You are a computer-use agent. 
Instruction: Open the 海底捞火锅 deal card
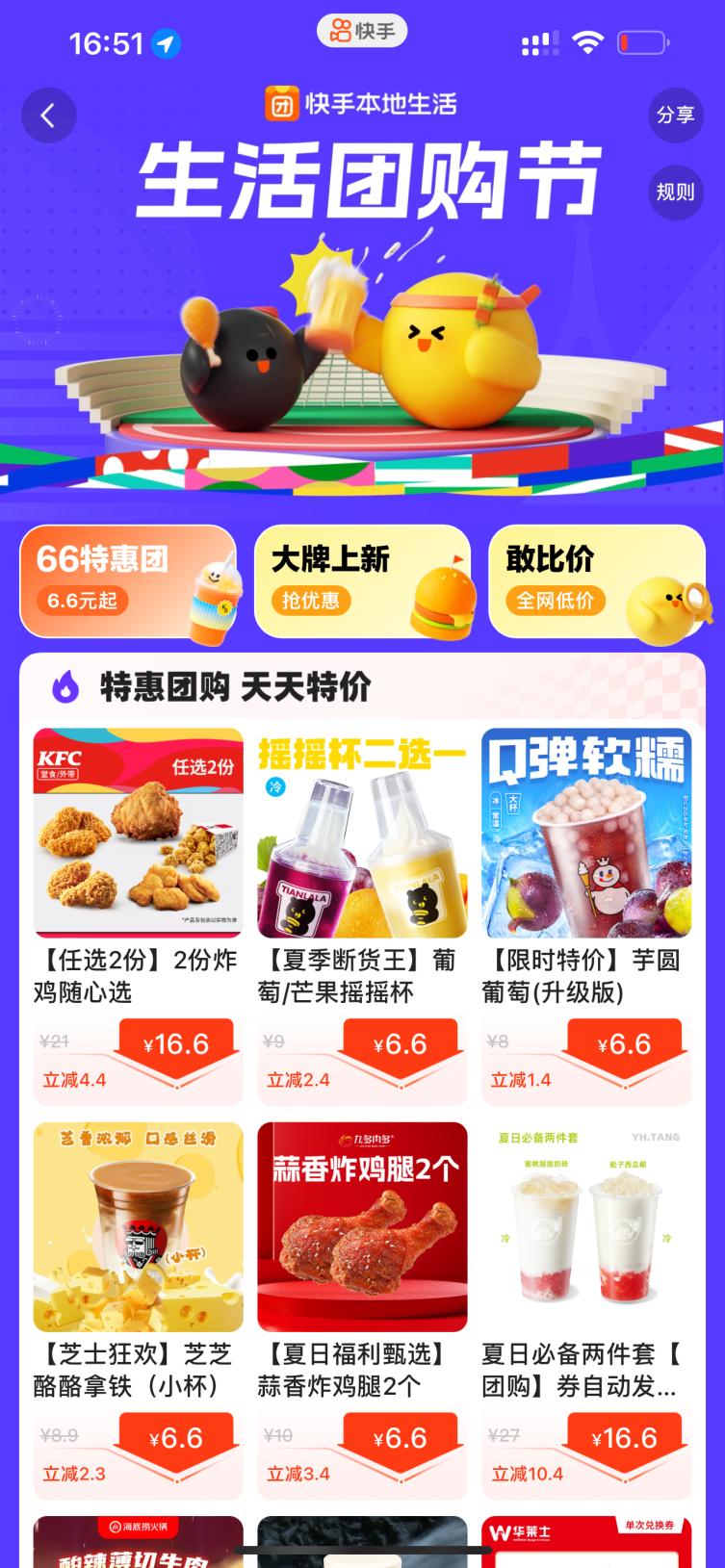click(x=139, y=1541)
